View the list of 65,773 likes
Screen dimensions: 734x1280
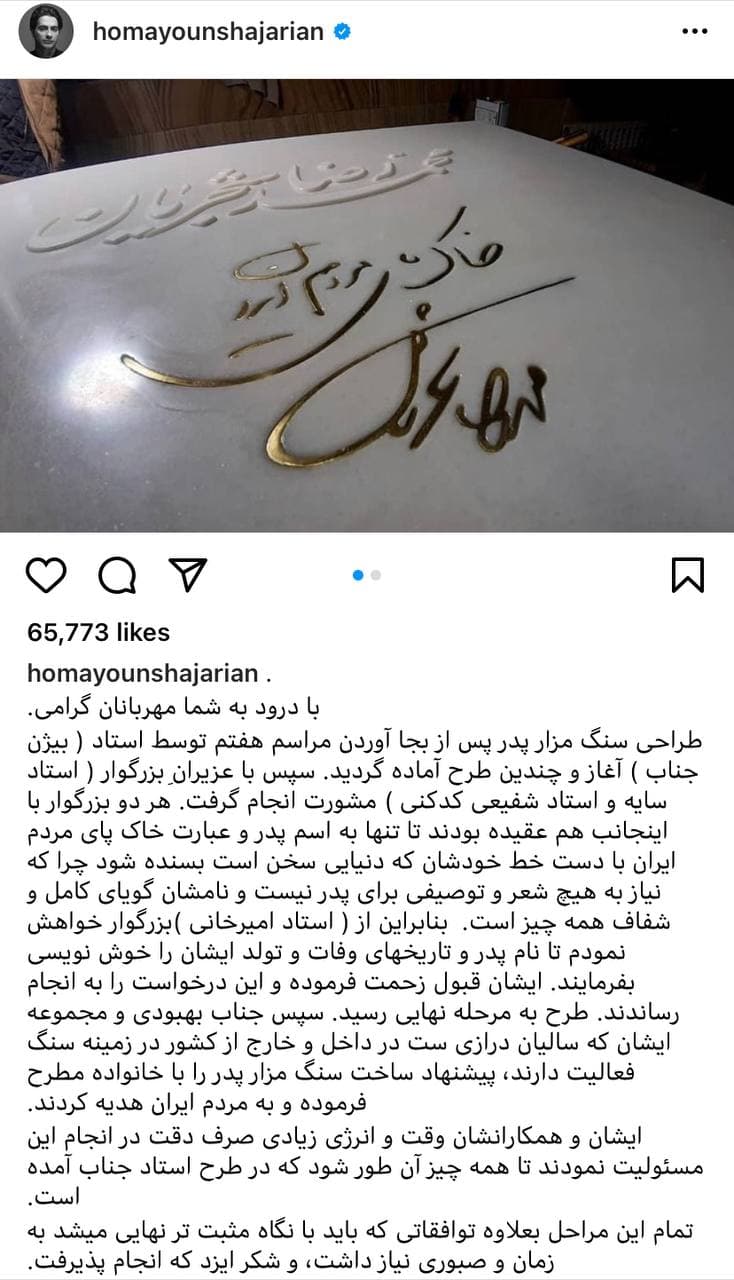point(99,632)
